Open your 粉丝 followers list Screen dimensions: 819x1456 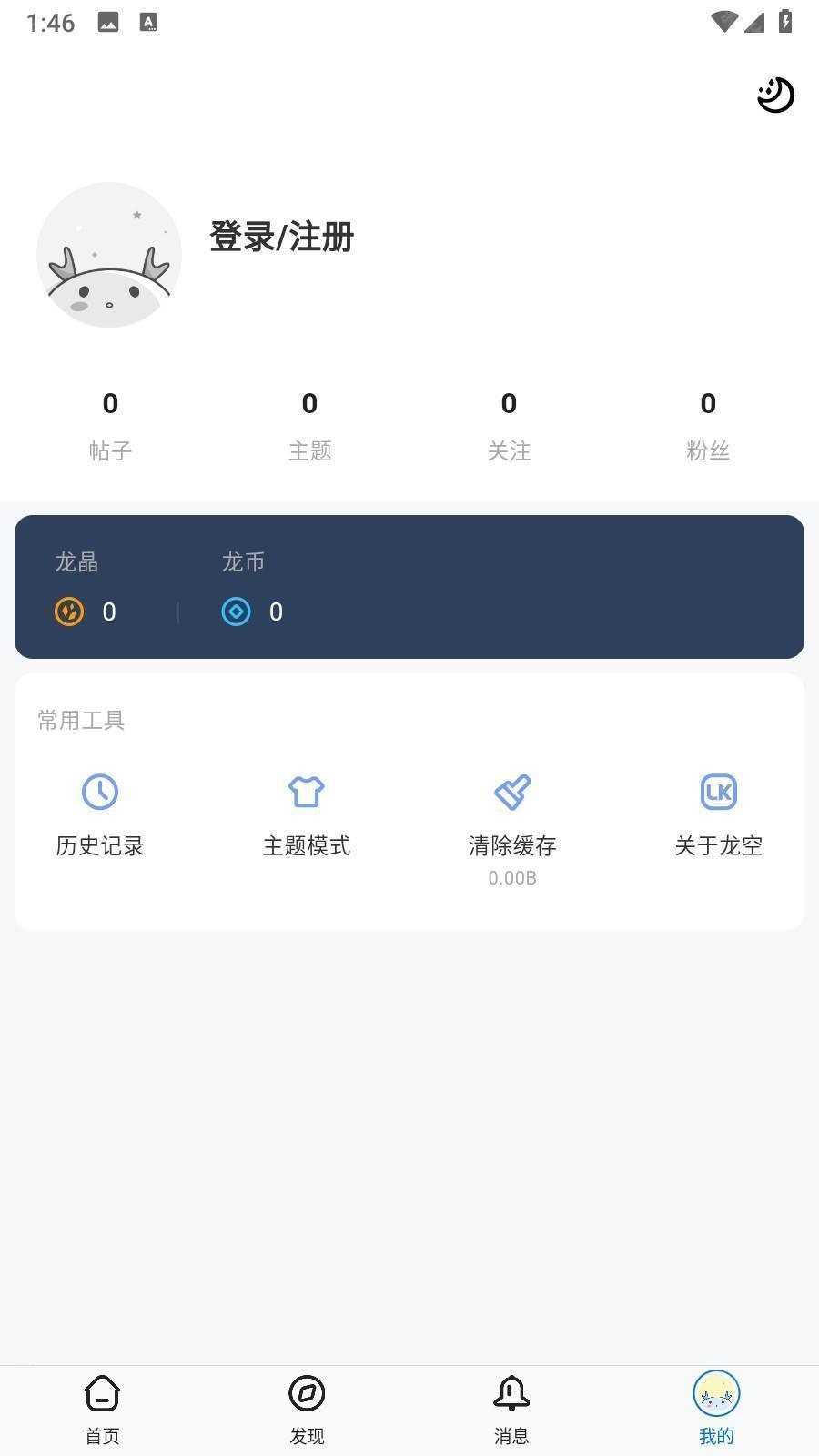tap(709, 423)
